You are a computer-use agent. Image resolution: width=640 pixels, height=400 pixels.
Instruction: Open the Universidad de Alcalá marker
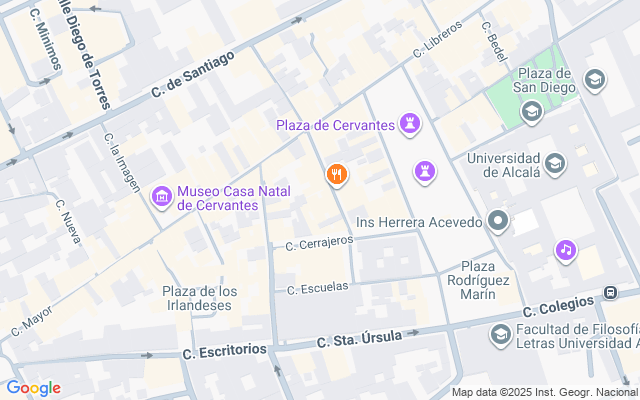pyautogui.click(x=555, y=163)
